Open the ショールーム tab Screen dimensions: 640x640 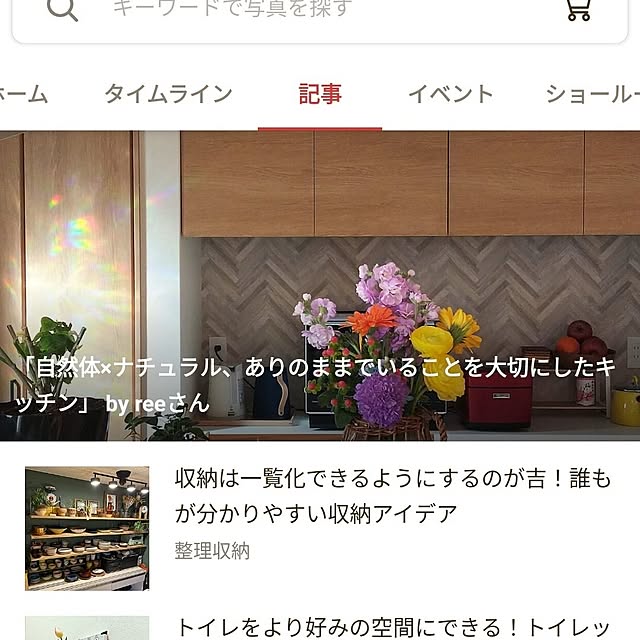(592, 95)
